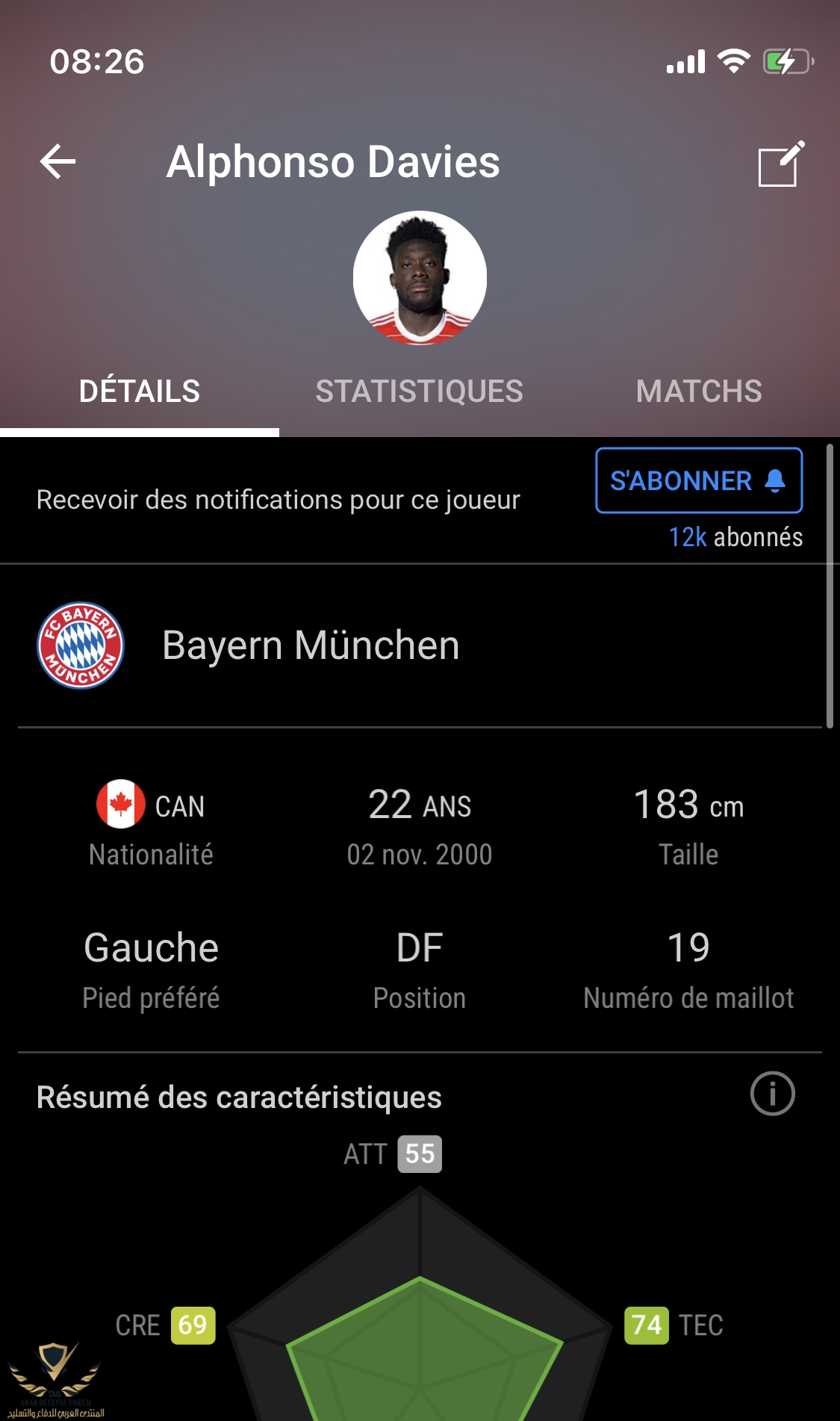
Task: Select the Détails tab
Action: (x=140, y=391)
